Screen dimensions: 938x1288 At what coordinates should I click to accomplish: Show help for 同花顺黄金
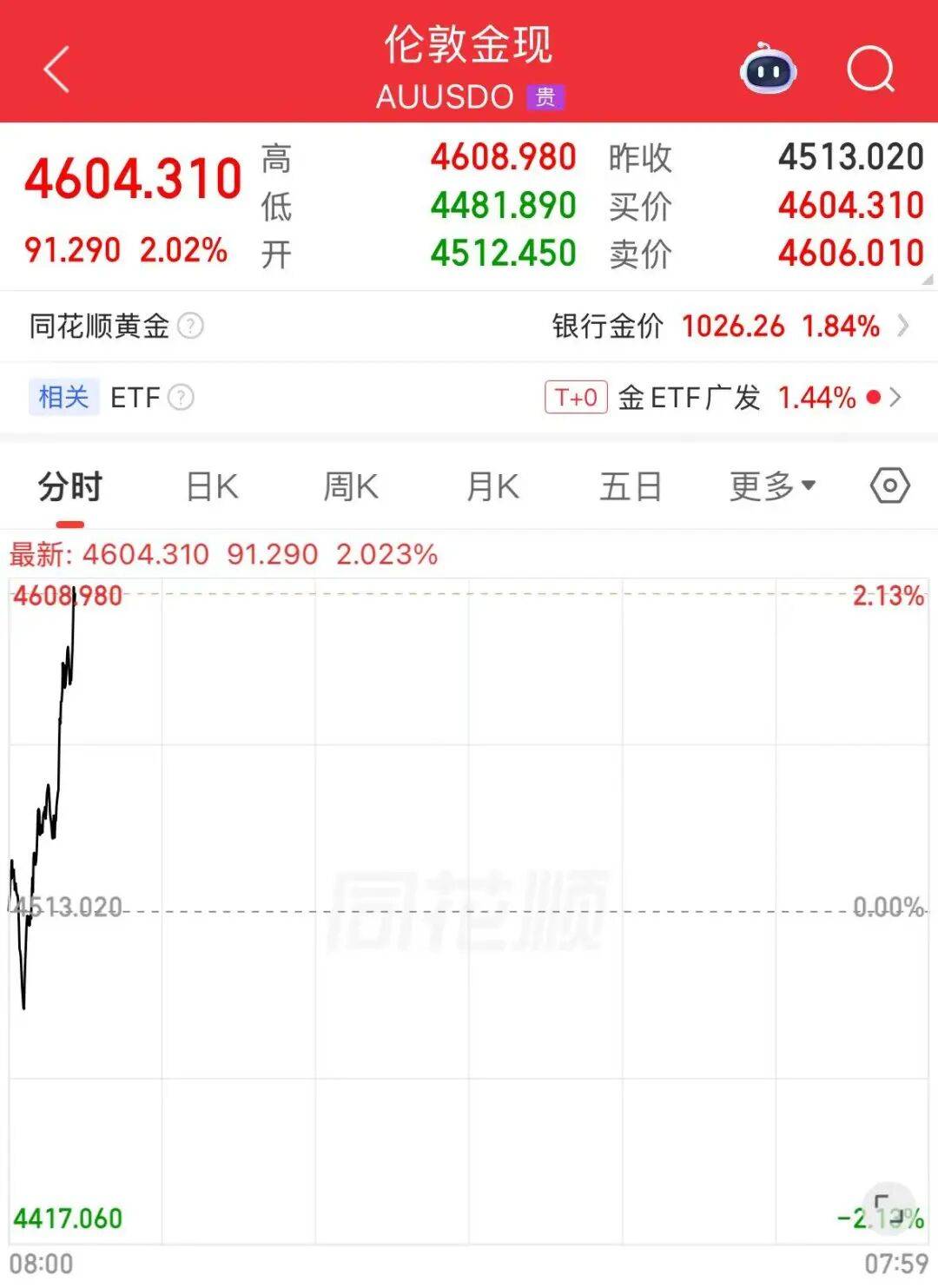pos(190,327)
